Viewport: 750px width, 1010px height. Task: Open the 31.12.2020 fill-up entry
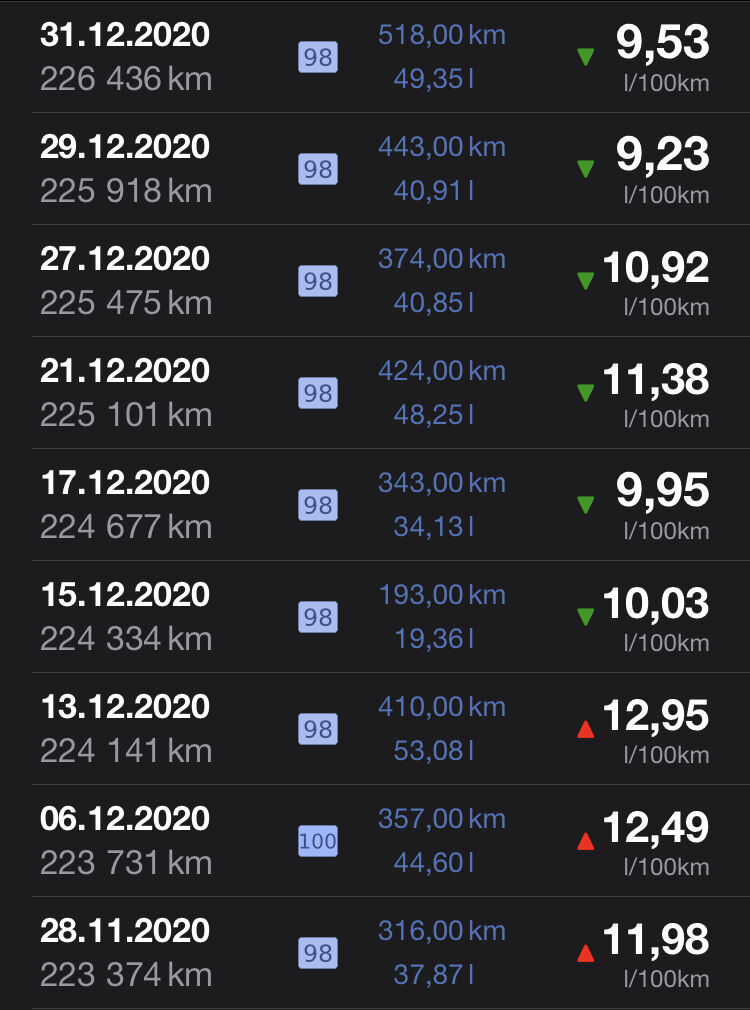pos(375,56)
